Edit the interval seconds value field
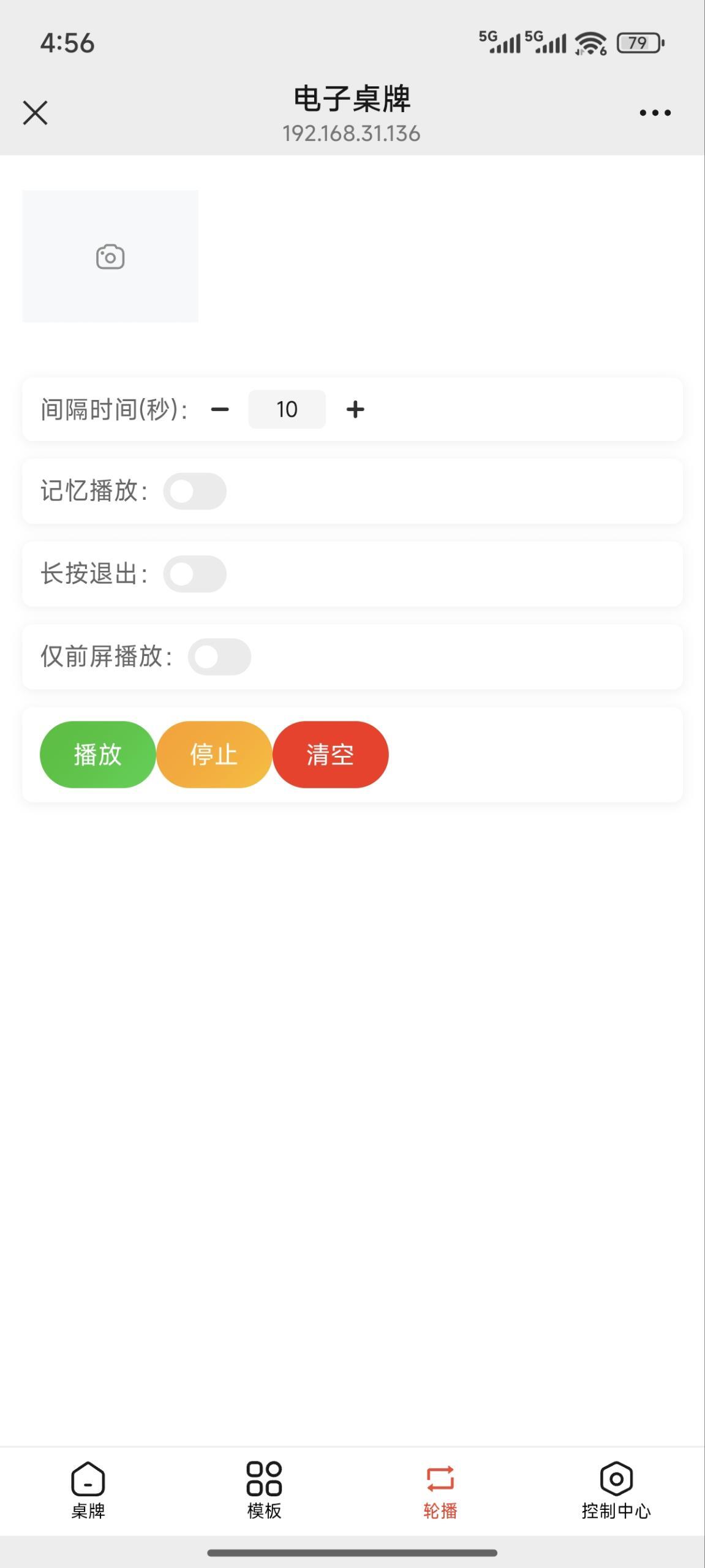Viewport: 705px width, 1568px height. [287, 409]
